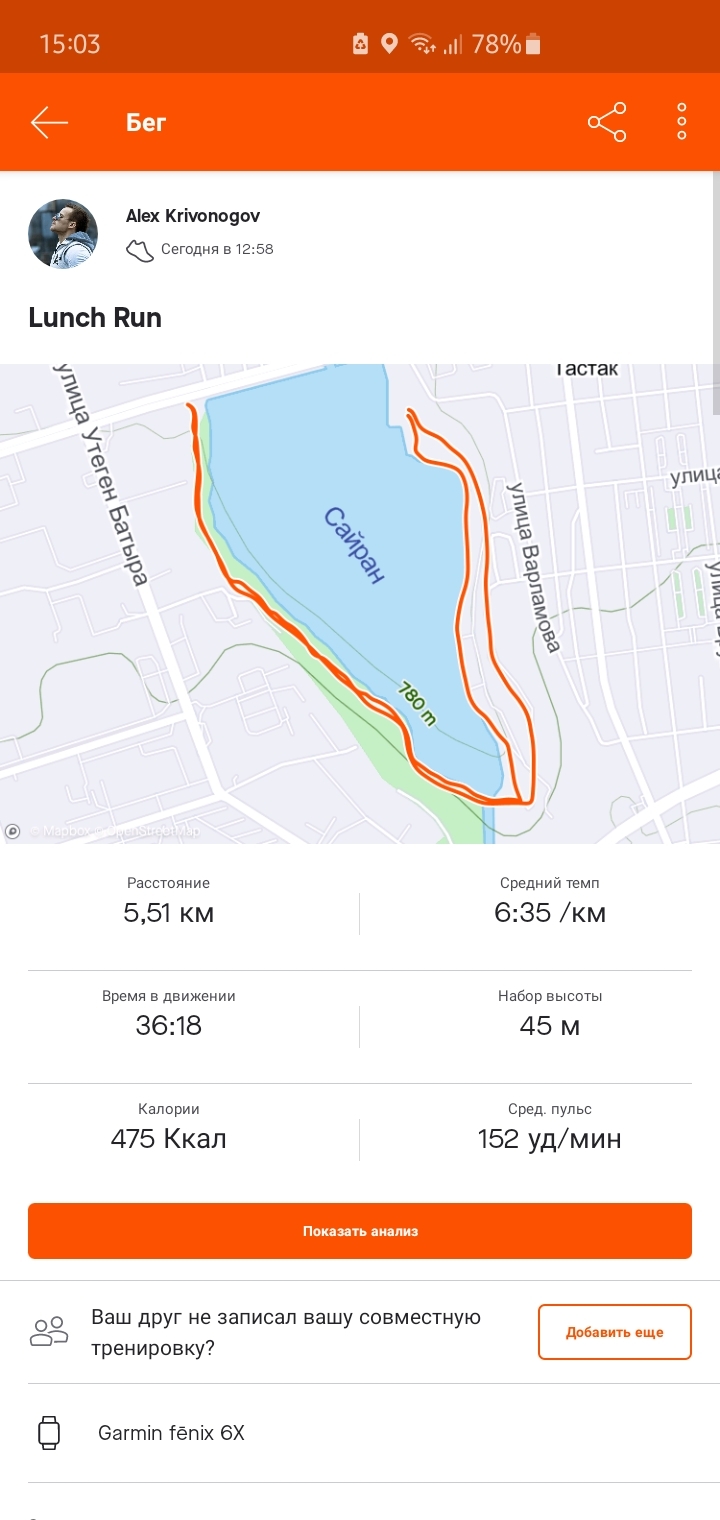The width and height of the screenshot is (720, 1520).
Task: Open Alex Krivonogov's profile photo
Action: [x=63, y=234]
